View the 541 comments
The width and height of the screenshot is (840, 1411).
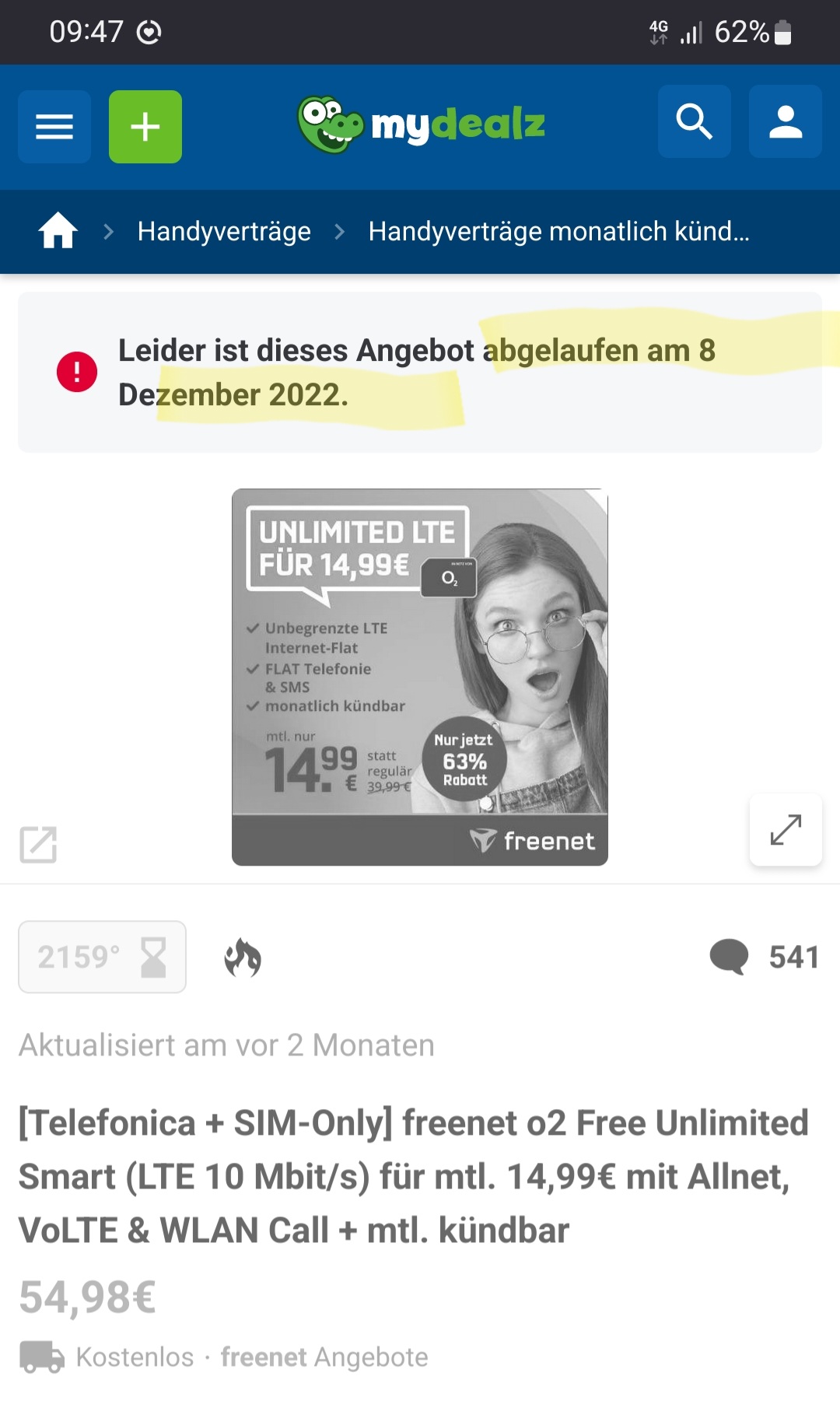pyautogui.click(x=765, y=957)
